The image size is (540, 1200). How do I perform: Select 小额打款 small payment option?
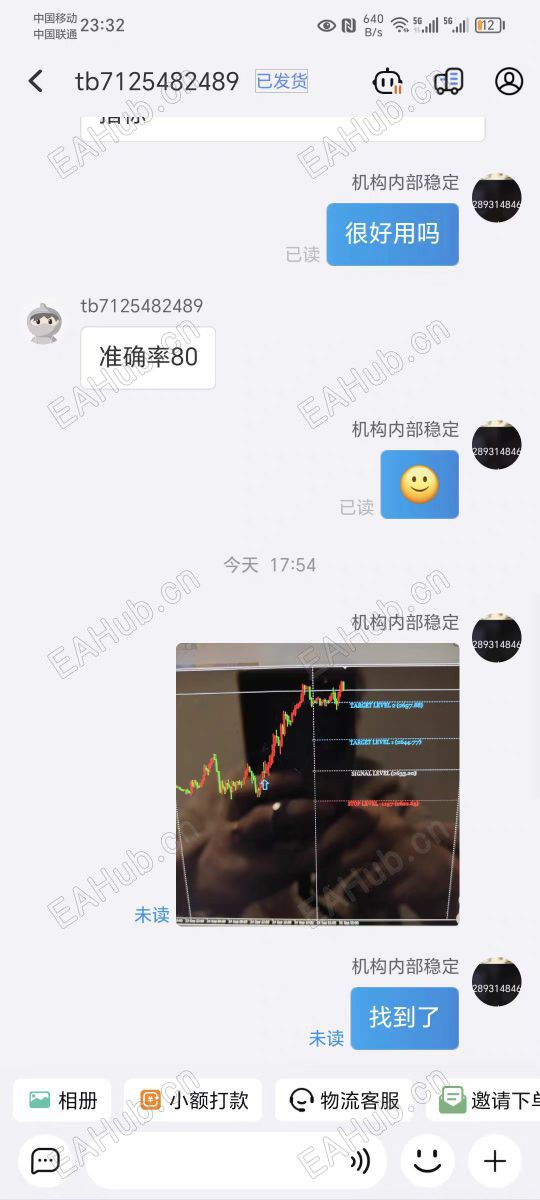193,1100
